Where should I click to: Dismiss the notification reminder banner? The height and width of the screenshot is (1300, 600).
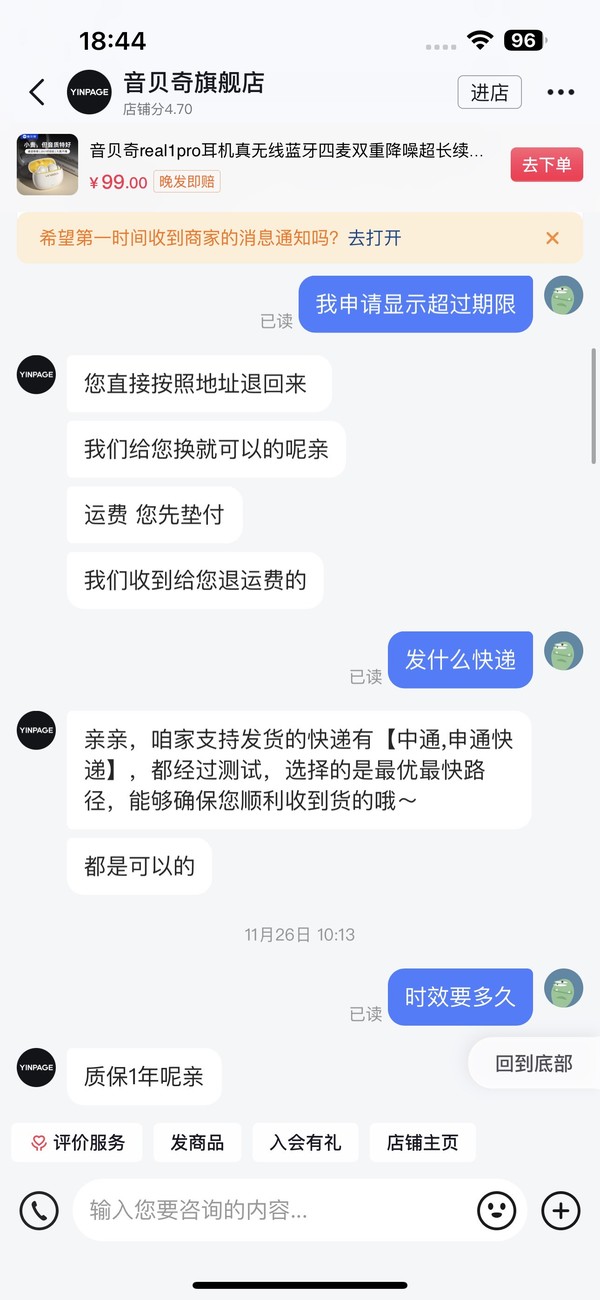tap(552, 238)
